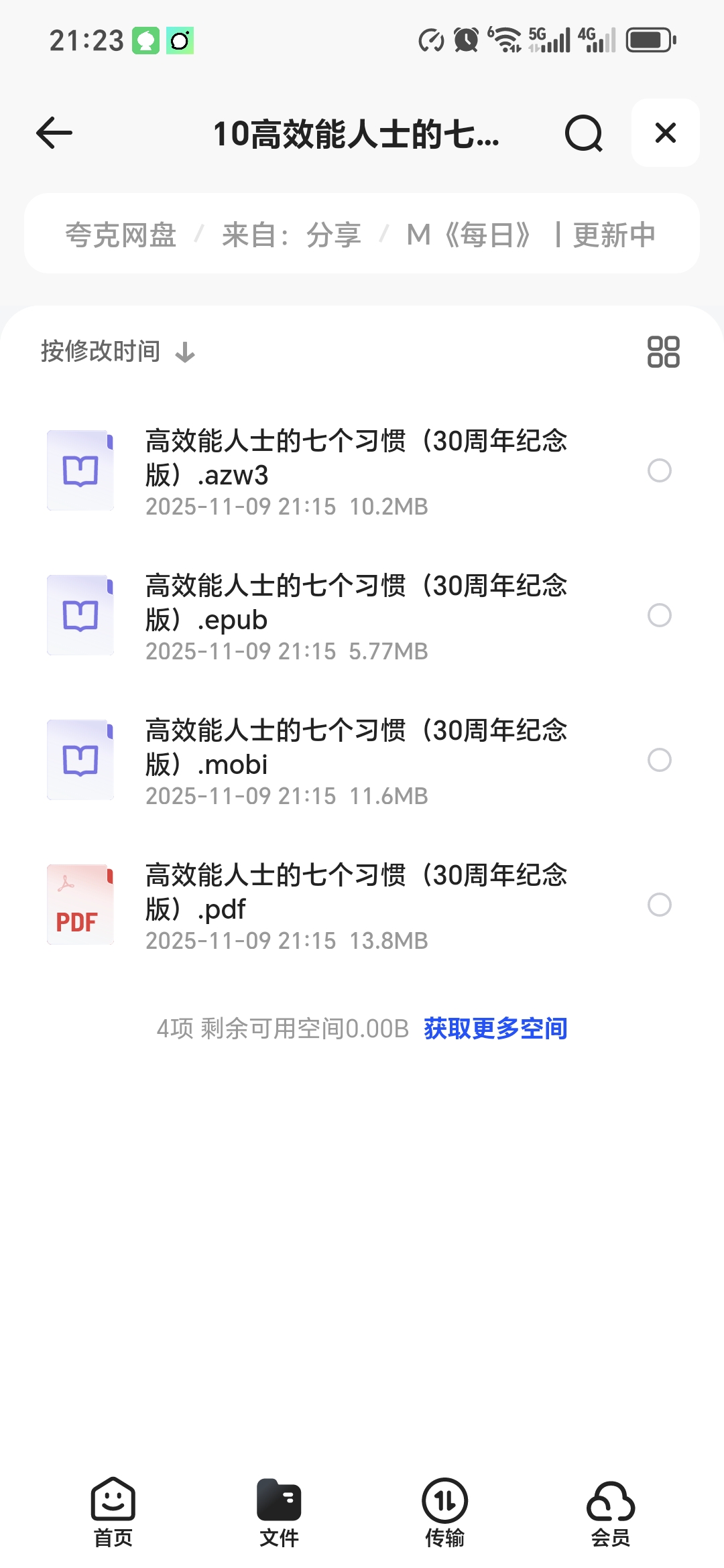
Task: Close the folder view with X
Action: coord(665,133)
